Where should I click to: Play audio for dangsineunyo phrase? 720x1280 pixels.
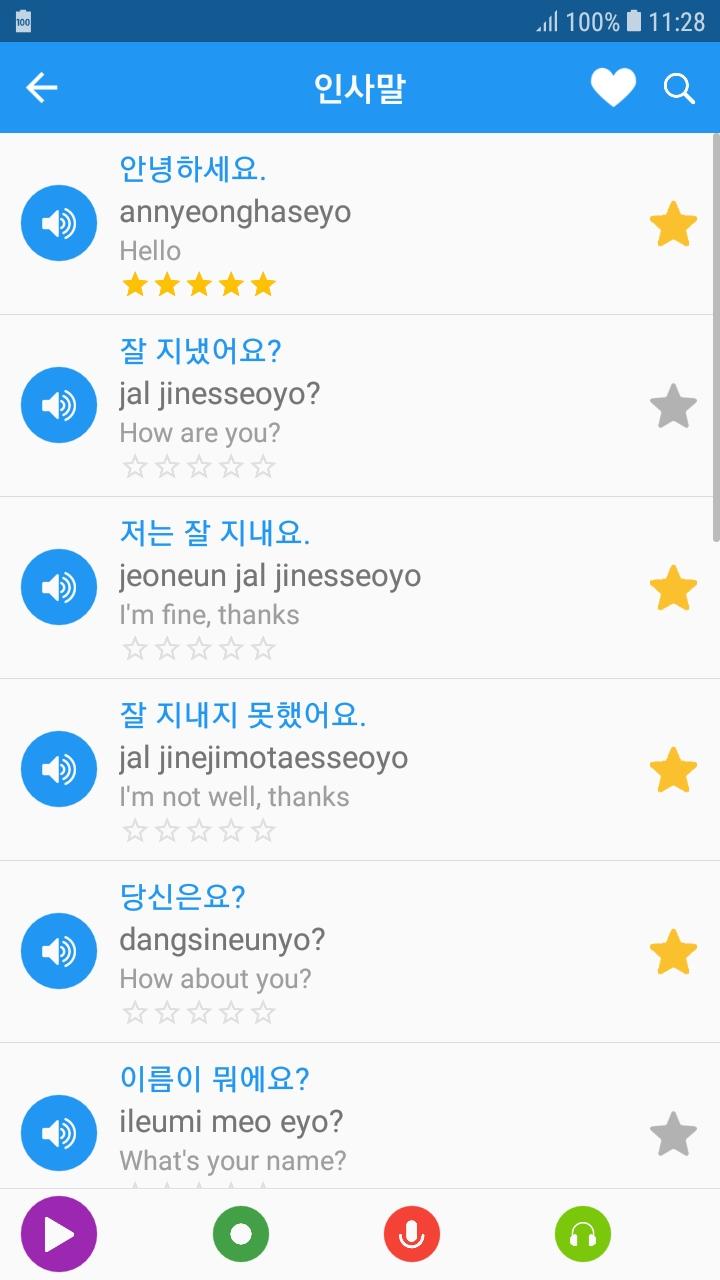(x=58, y=951)
